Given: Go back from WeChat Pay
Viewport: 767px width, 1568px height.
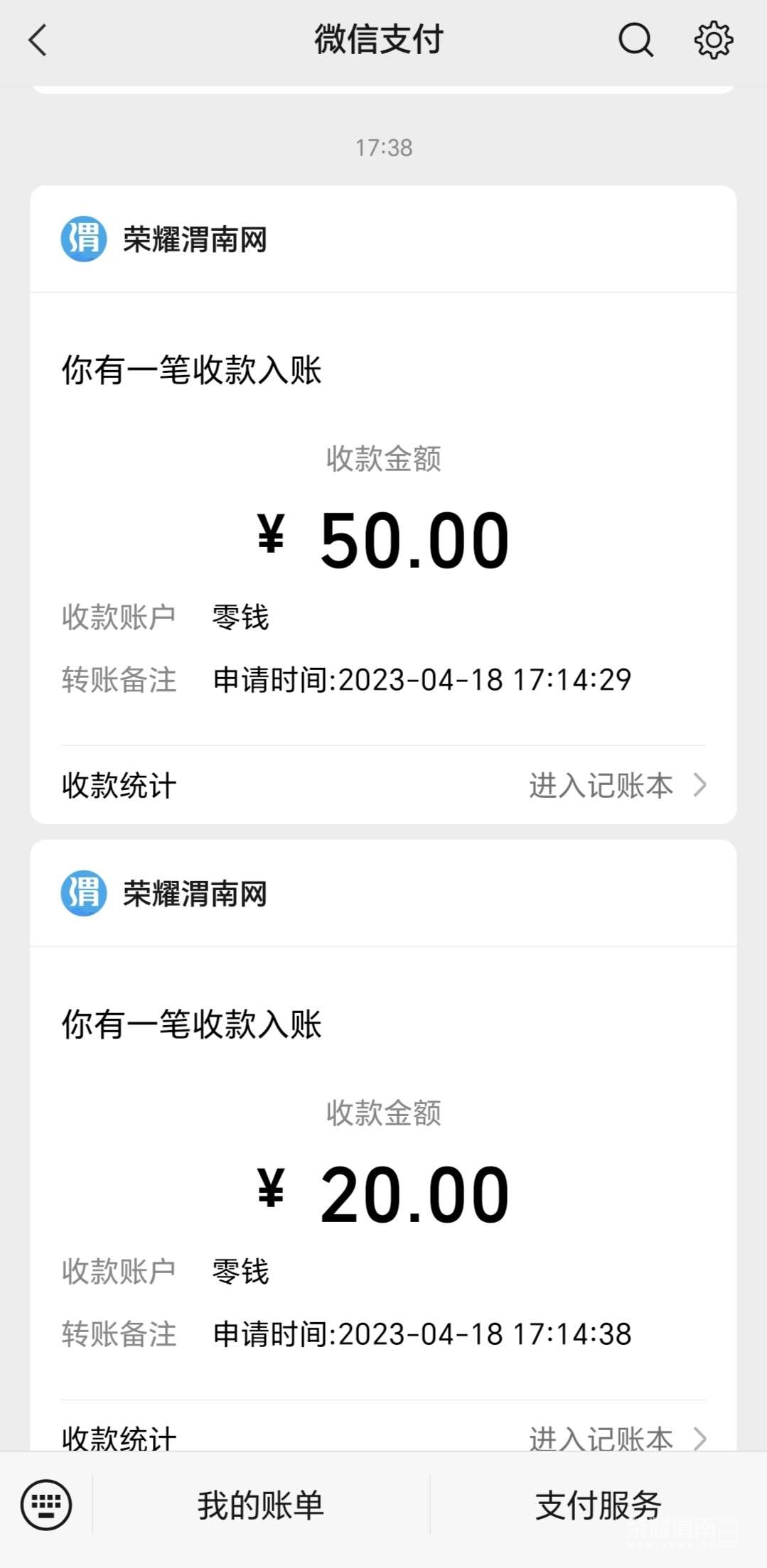Looking at the screenshot, I should 38,40.
